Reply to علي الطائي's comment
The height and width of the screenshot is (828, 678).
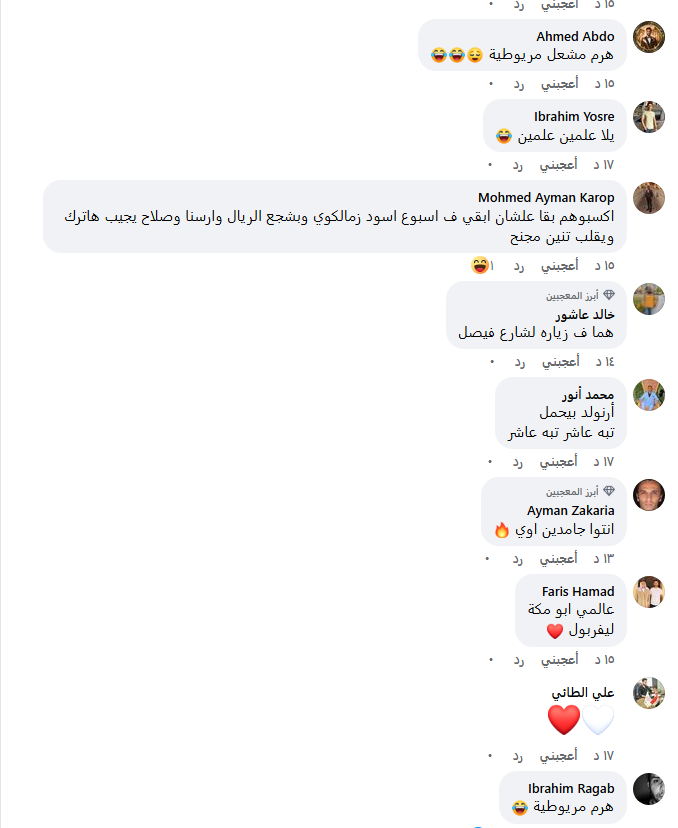click(518, 755)
